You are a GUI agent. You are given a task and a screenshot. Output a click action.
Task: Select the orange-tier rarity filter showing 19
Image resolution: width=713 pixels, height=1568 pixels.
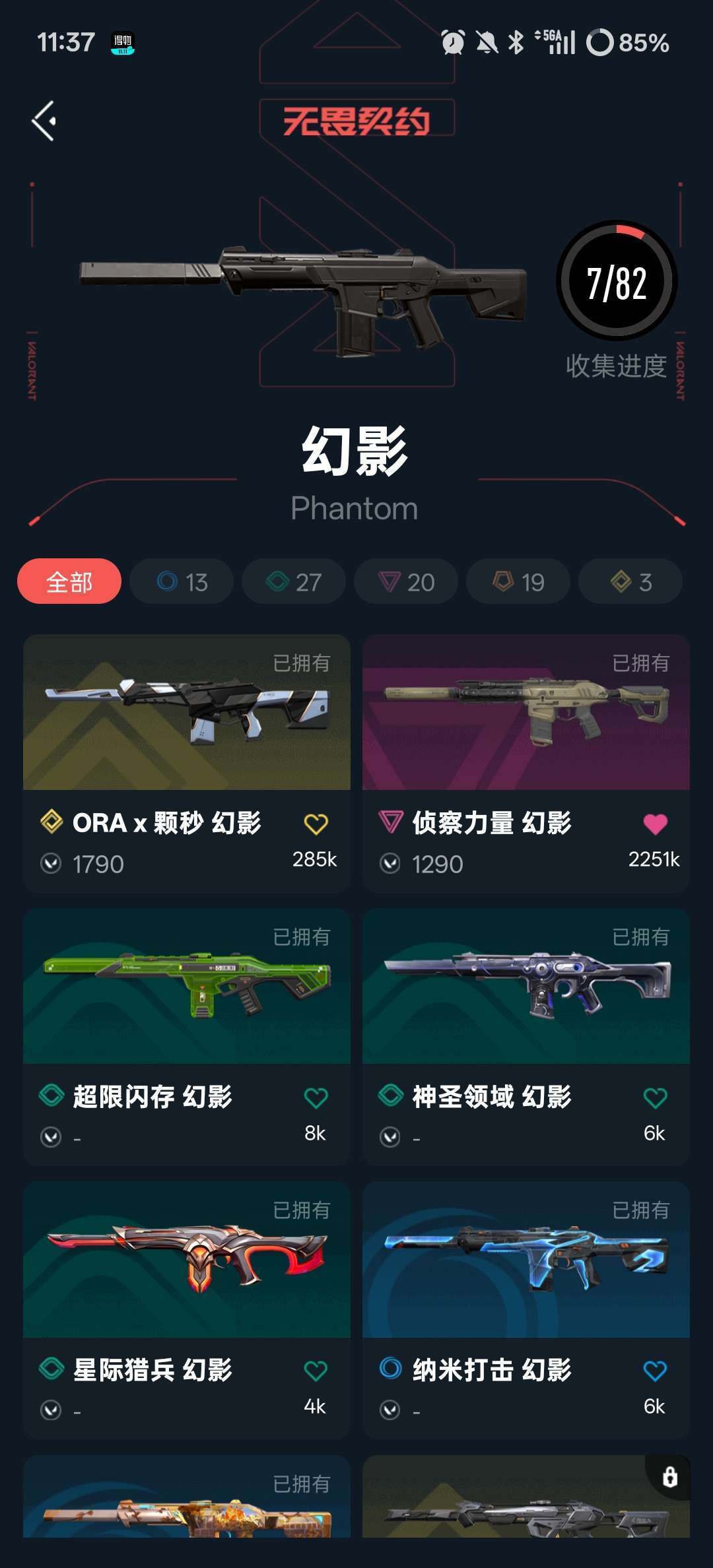518,581
